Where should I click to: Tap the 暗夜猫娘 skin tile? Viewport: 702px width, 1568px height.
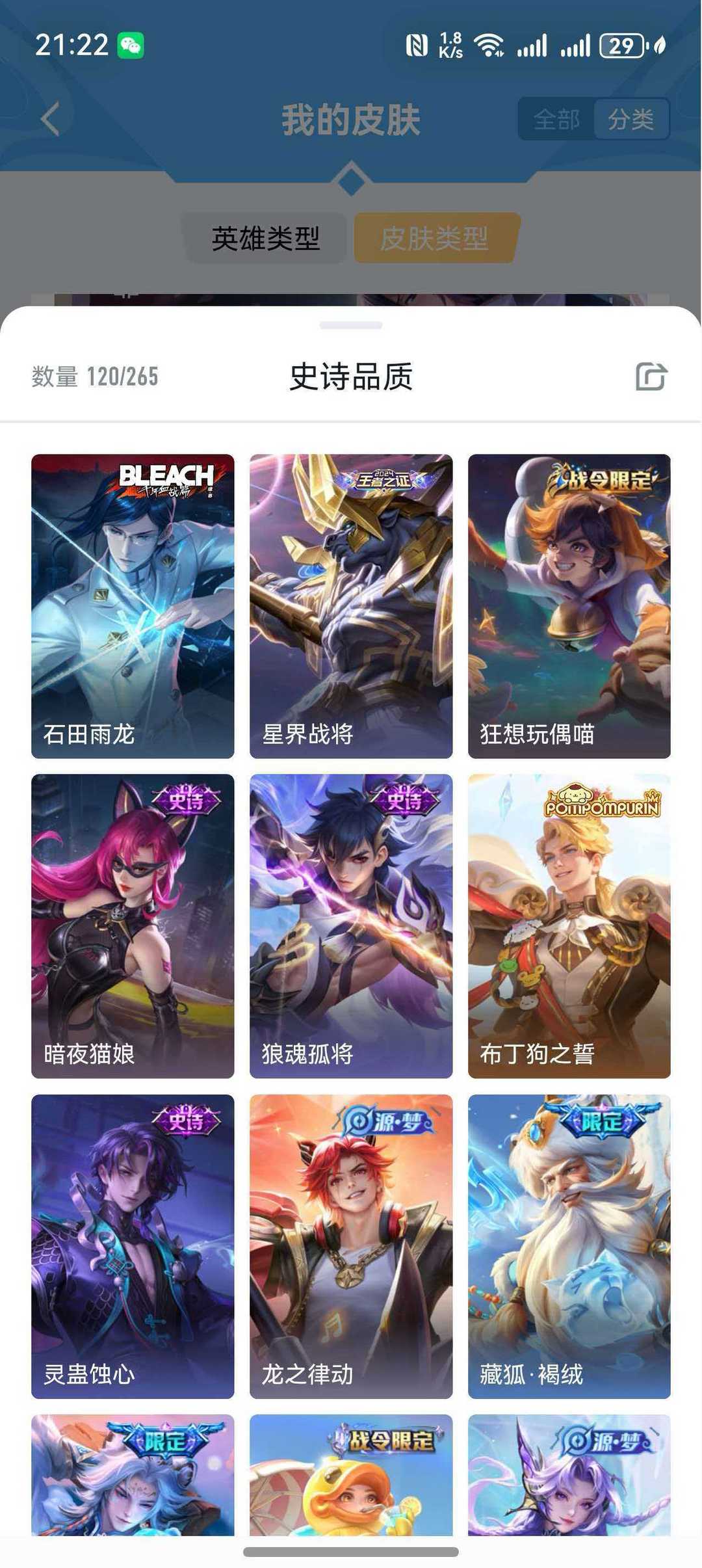(x=133, y=925)
